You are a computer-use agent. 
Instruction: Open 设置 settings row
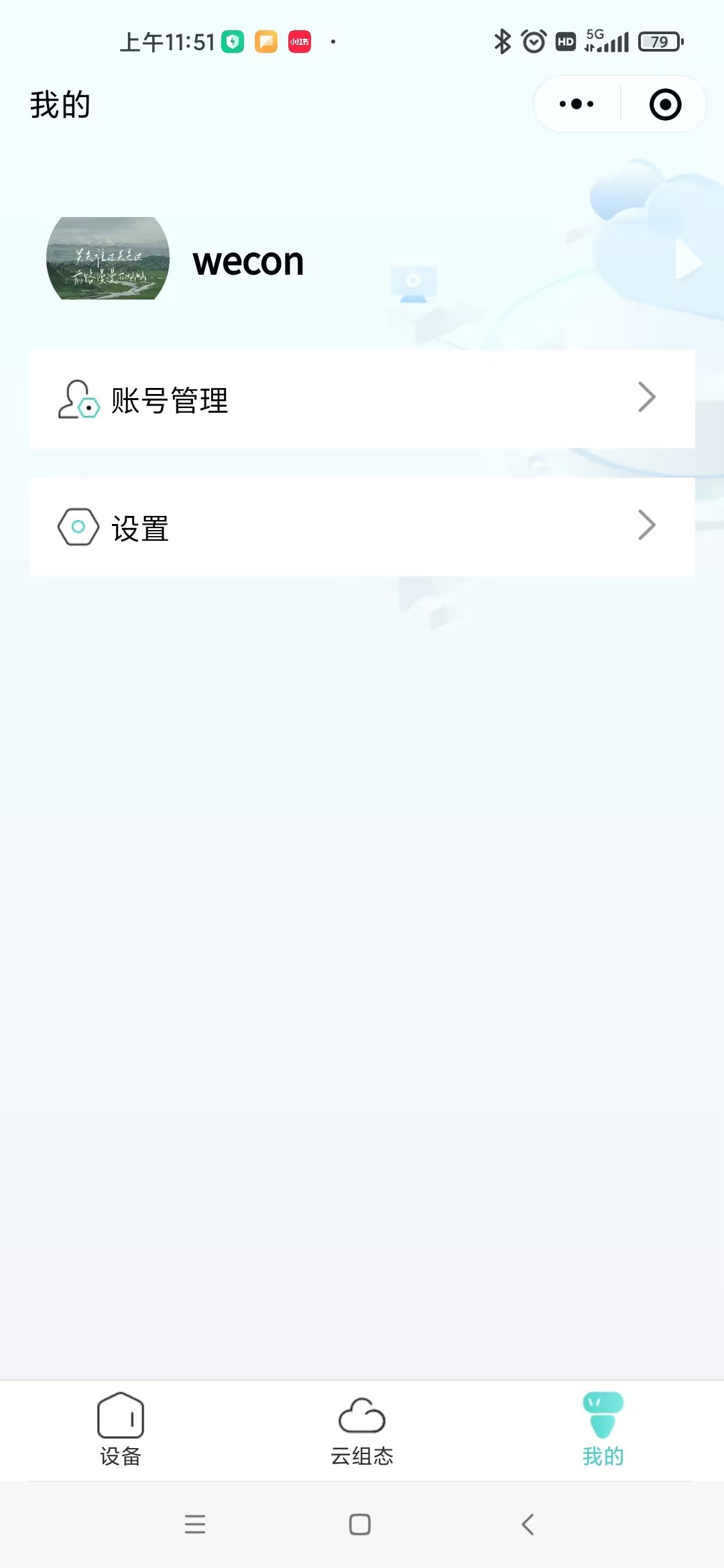tap(362, 527)
